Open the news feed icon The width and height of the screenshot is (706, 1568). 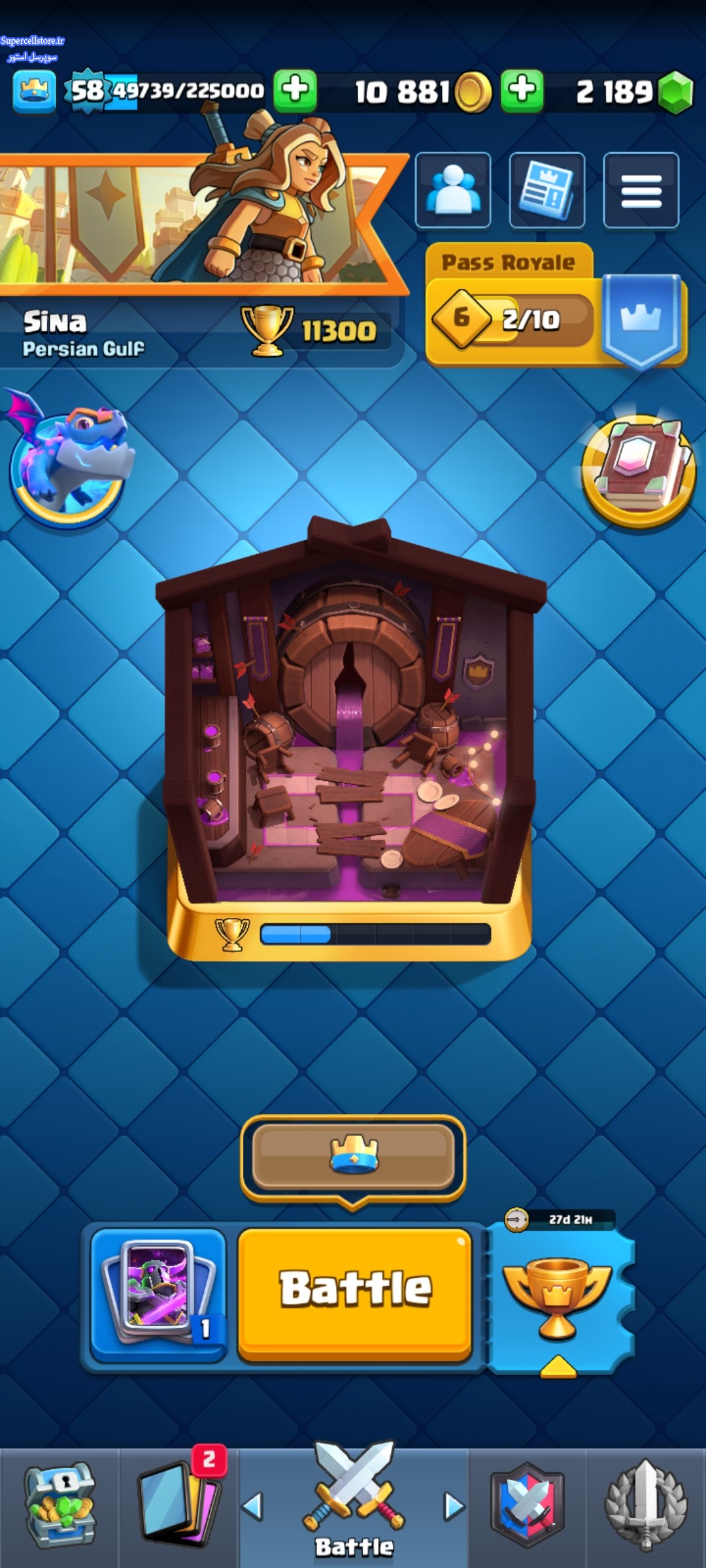coord(547,190)
